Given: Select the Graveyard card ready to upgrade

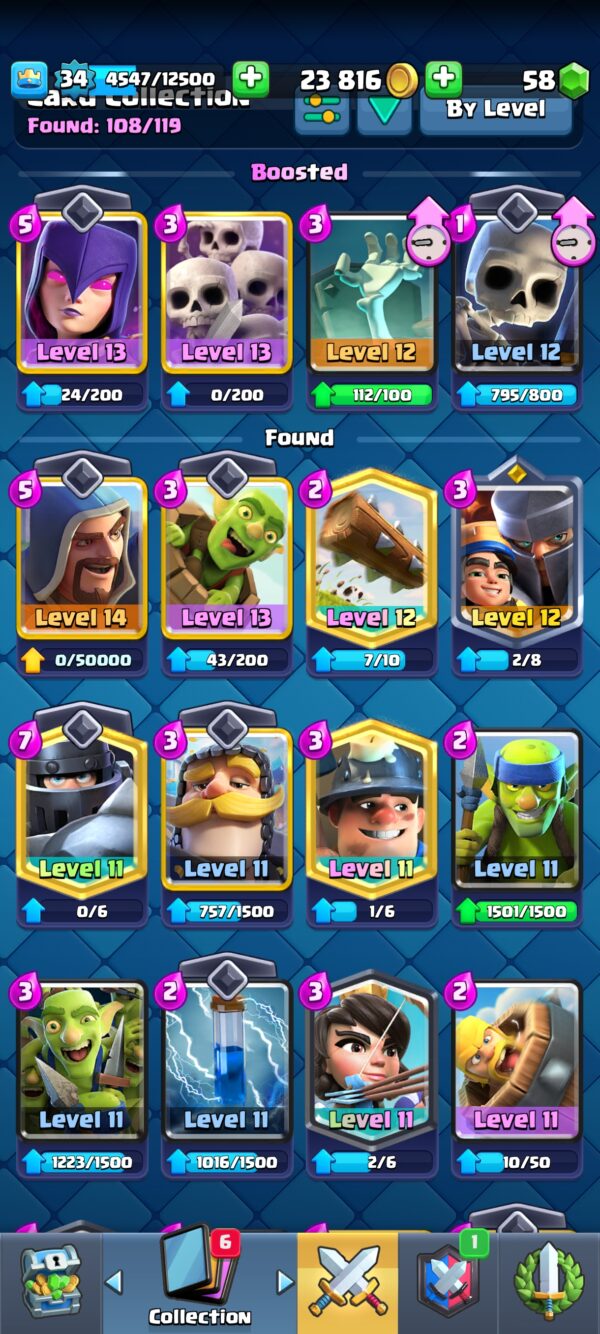Looking at the screenshot, I should [x=371, y=300].
